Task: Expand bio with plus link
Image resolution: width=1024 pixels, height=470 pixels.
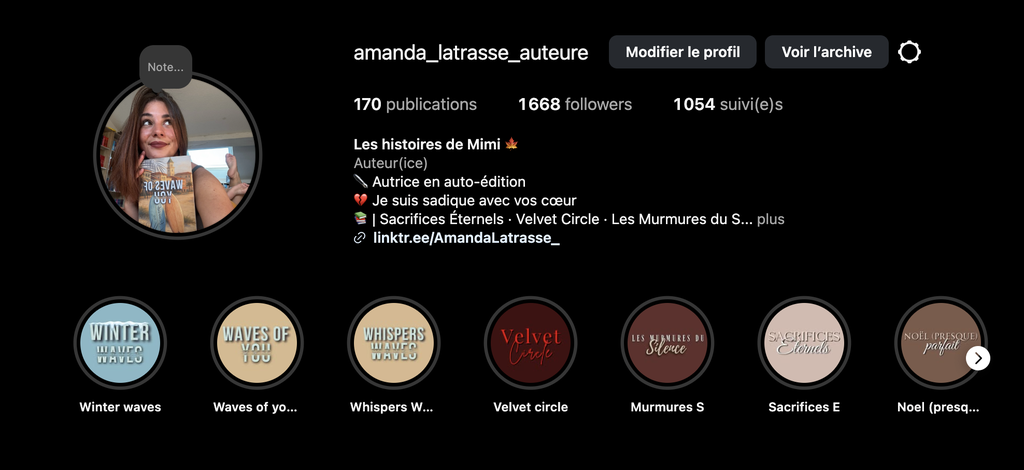Action: [x=770, y=219]
